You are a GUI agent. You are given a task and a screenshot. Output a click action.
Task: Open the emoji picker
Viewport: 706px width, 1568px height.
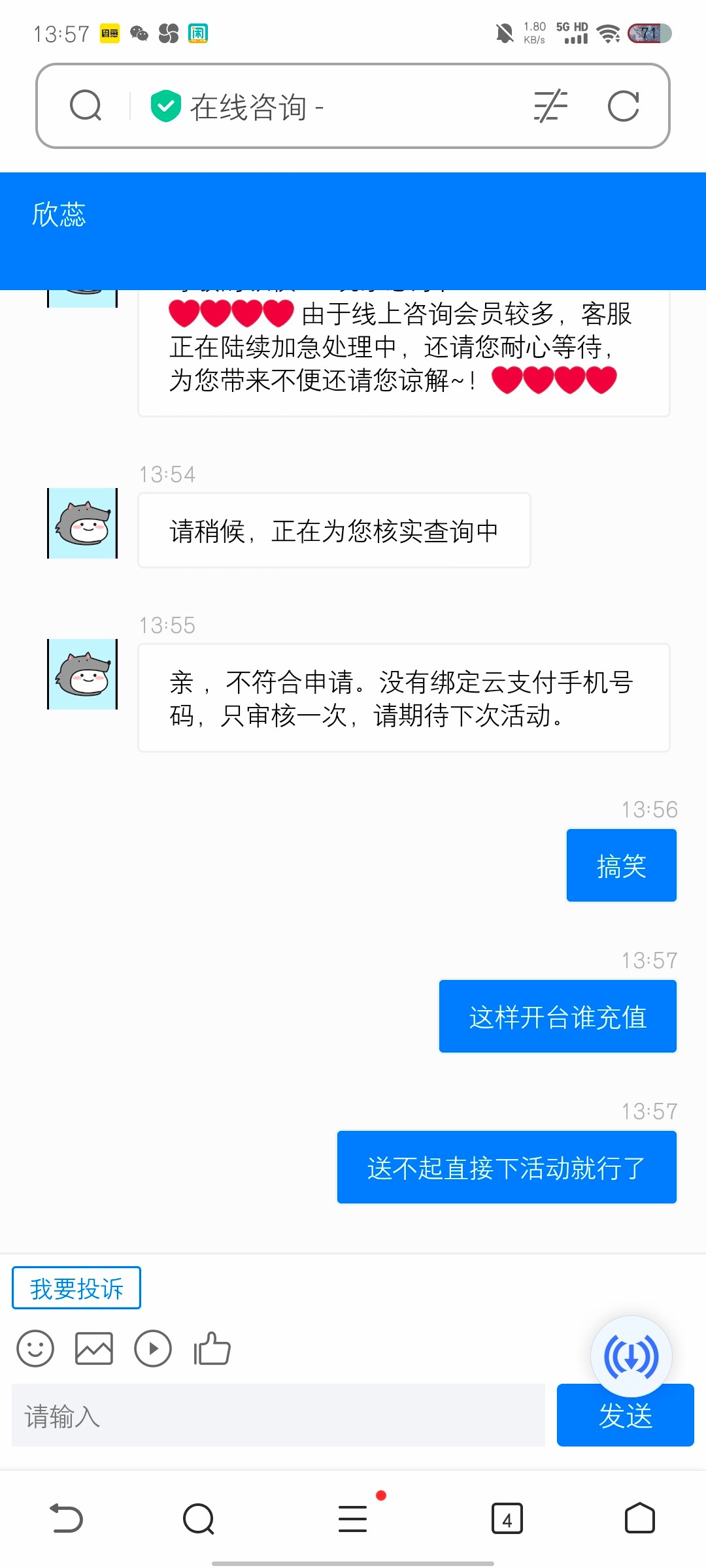pyautogui.click(x=35, y=1349)
